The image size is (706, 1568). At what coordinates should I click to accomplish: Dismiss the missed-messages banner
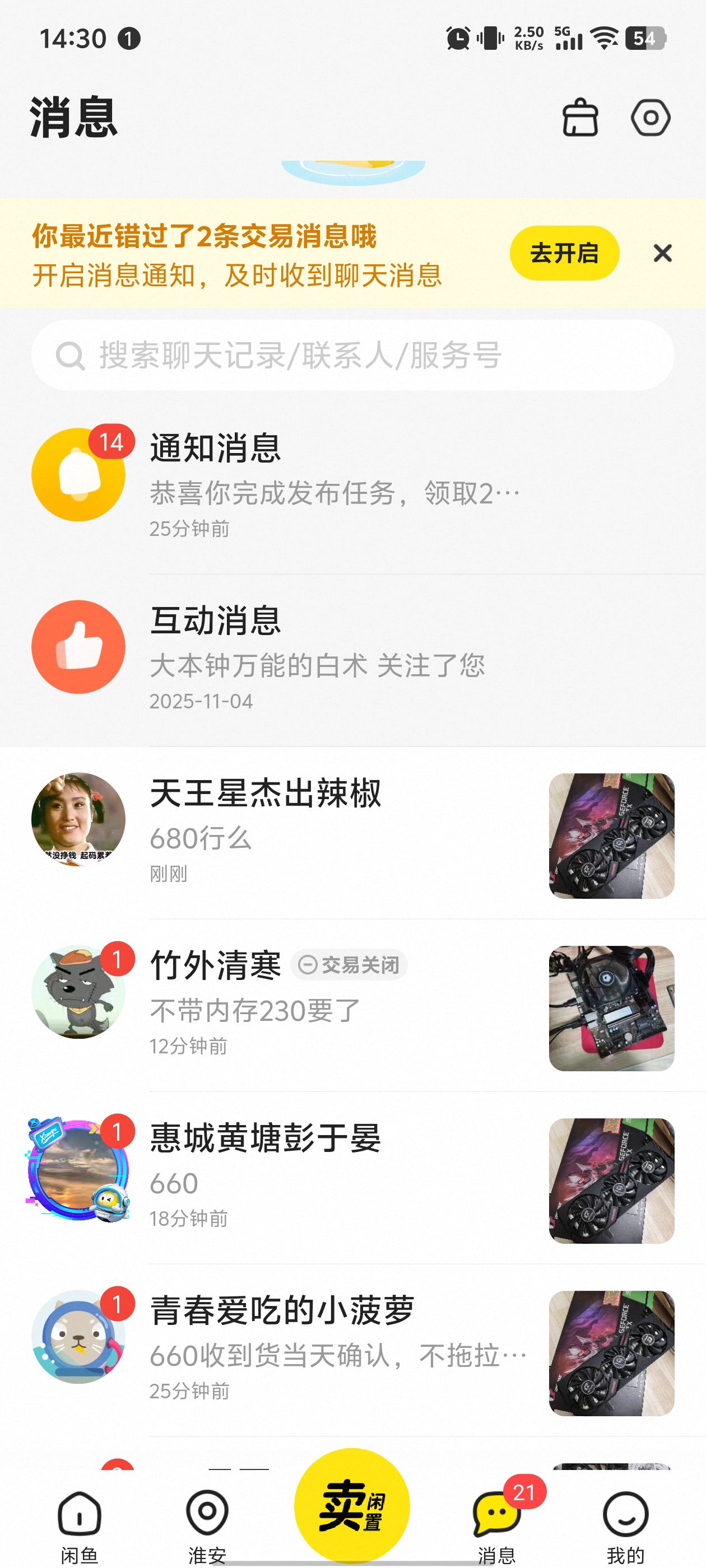tap(662, 253)
